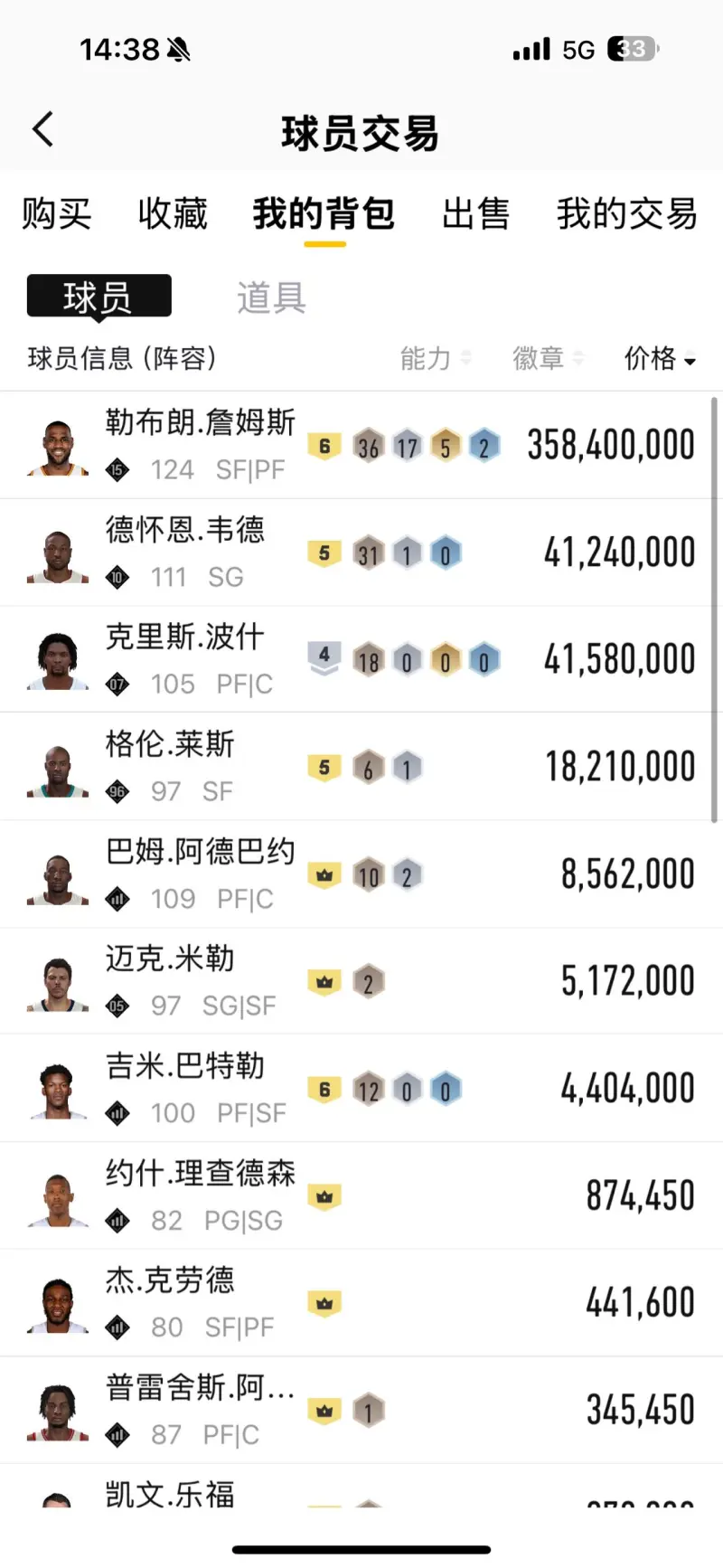Screen dimensions: 723x1568
Task: Open the 出售 tab
Action: (475, 214)
